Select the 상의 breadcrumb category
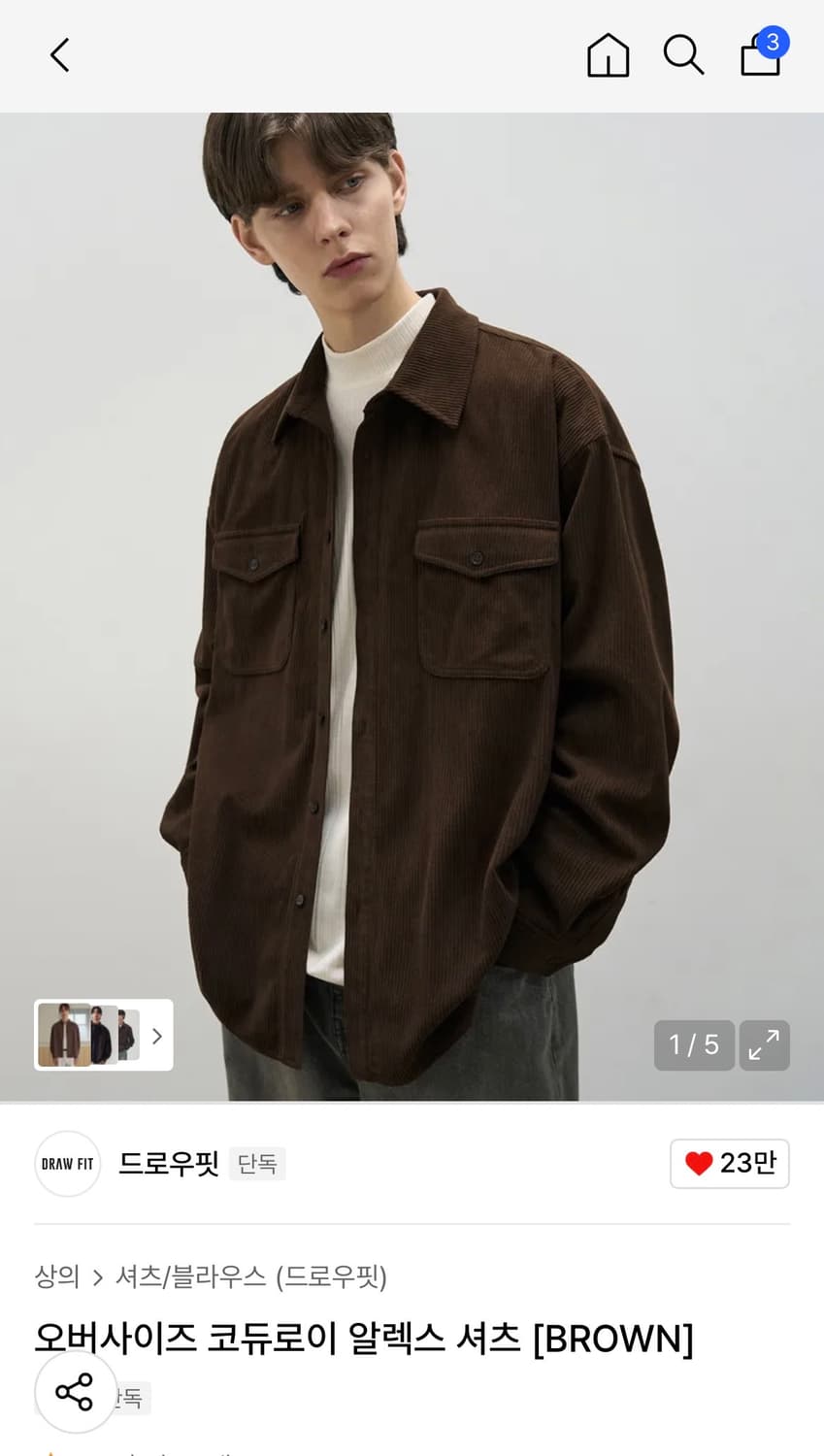 coord(57,1278)
